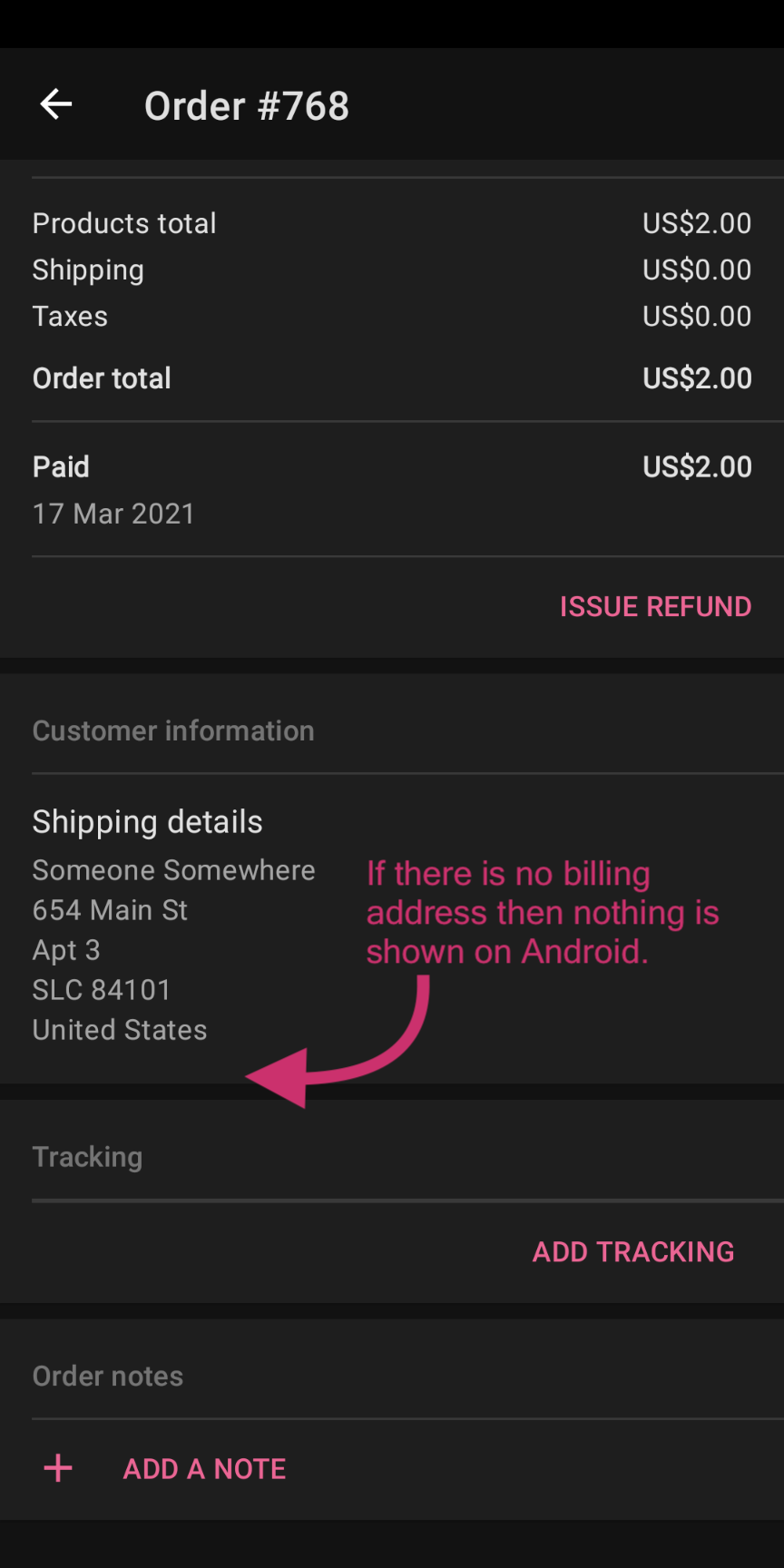Select the Shipping details heading
Viewport: 784px width, 1568px height.
(147, 821)
